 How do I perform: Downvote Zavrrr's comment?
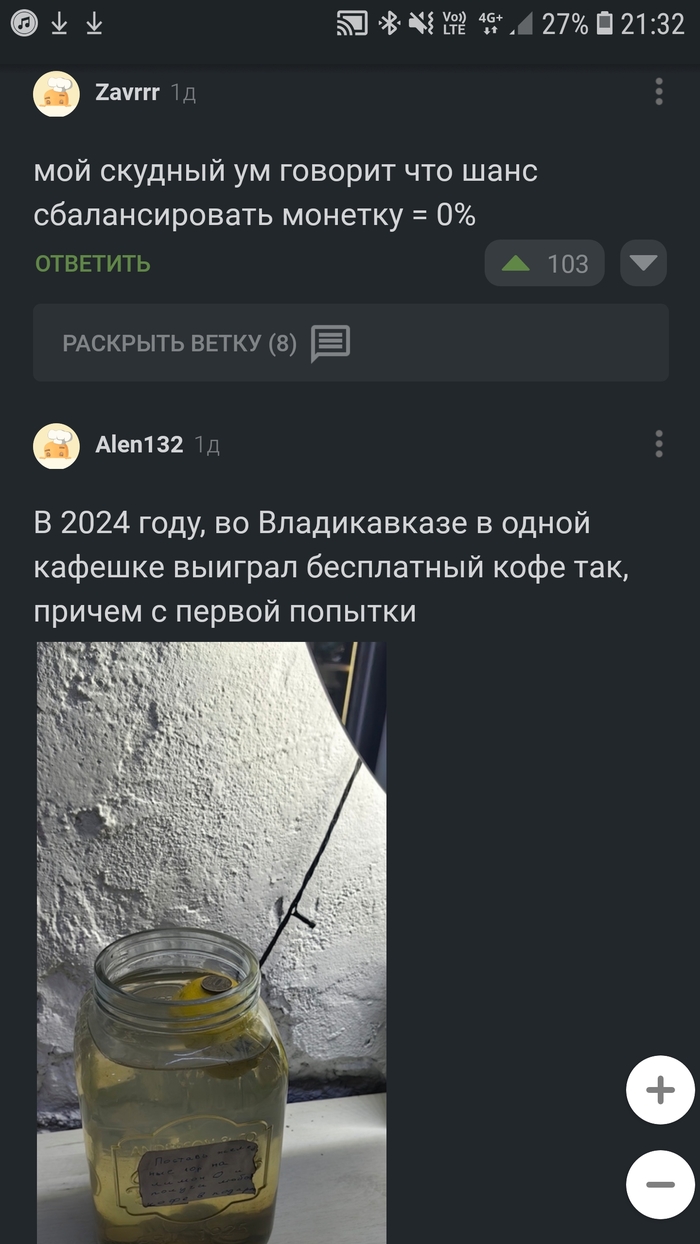643,264
